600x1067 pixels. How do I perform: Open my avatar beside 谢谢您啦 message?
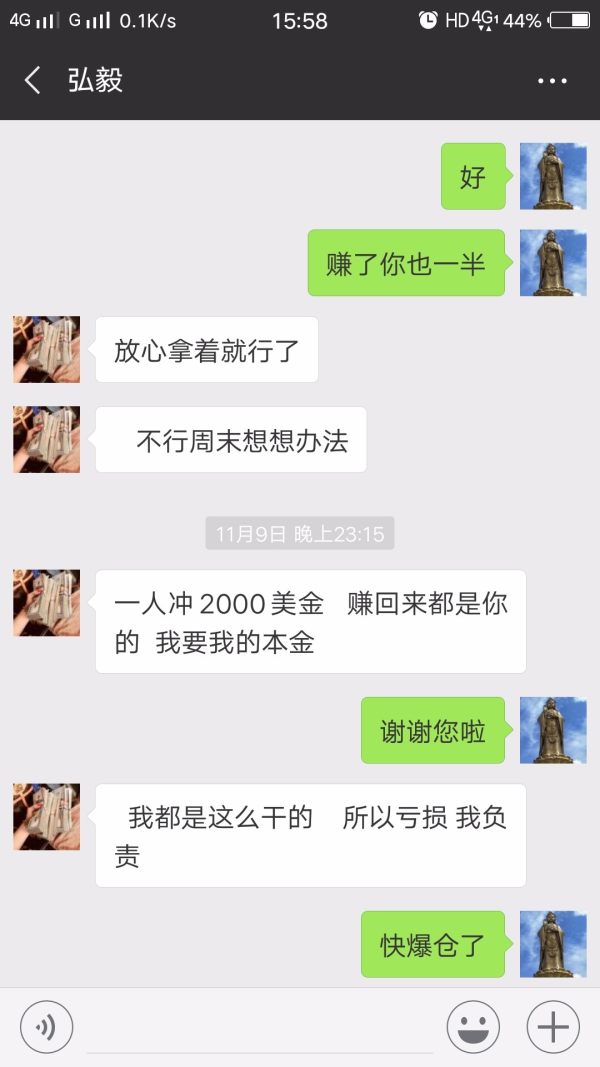(553, 730)
